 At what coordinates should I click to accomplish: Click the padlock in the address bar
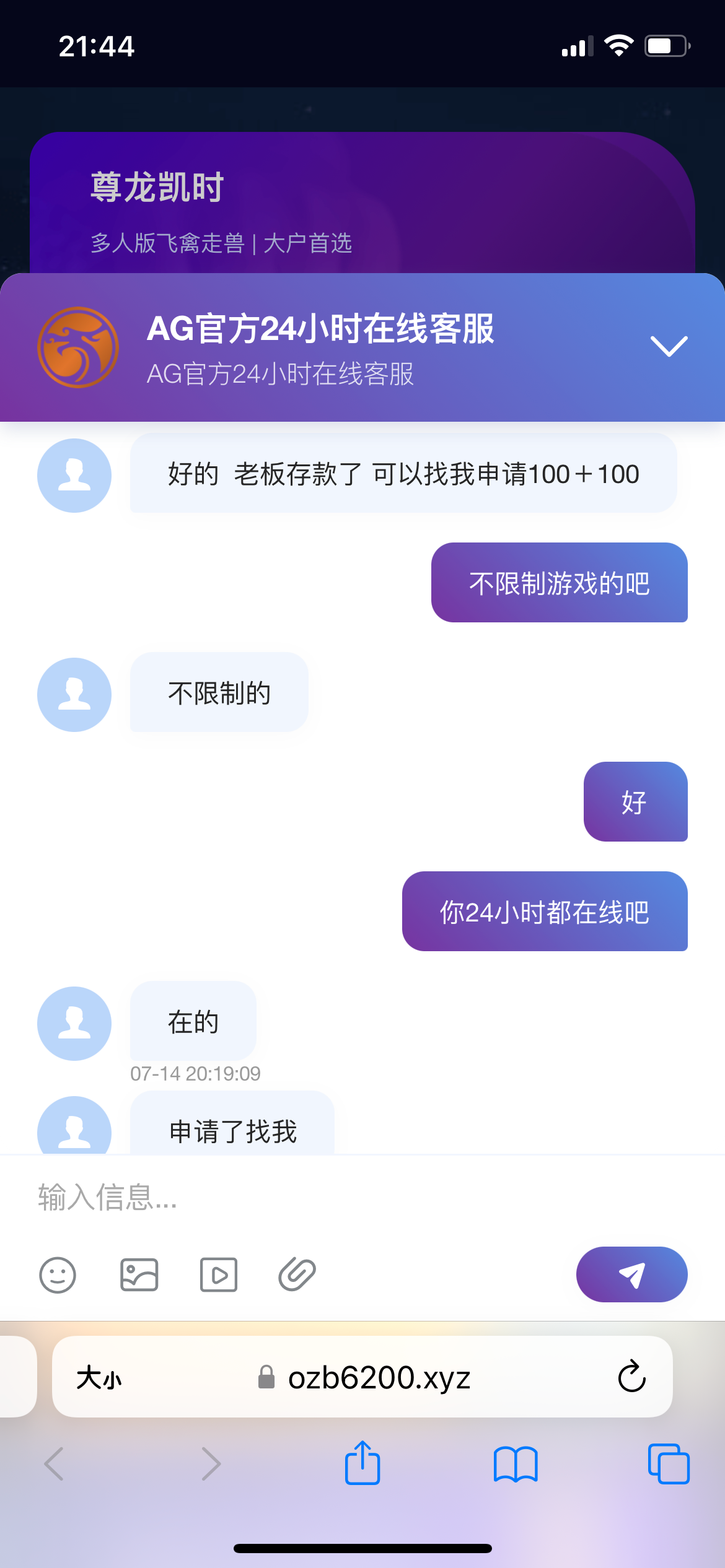coord(266,1376)
